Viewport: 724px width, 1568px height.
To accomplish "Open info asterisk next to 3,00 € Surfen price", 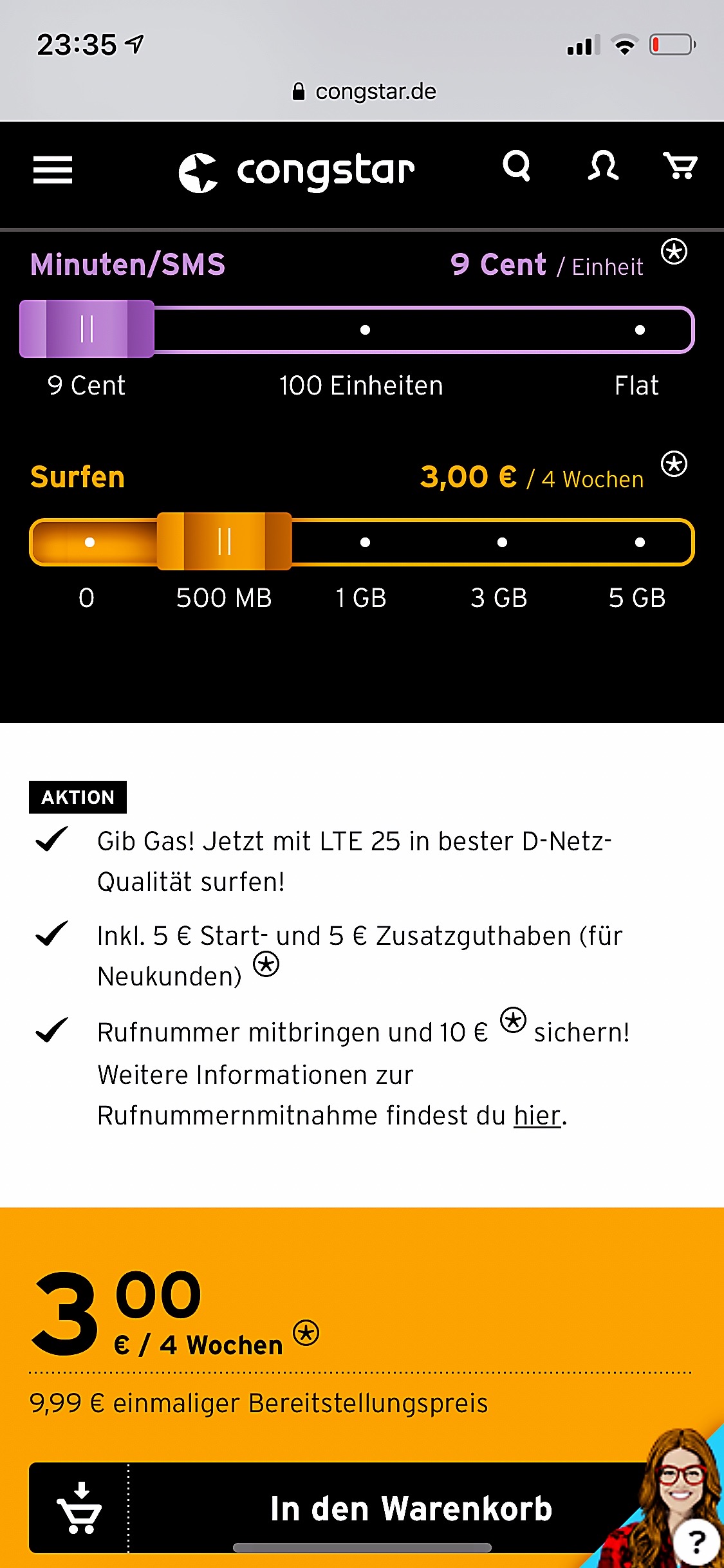I will point(674,464).
